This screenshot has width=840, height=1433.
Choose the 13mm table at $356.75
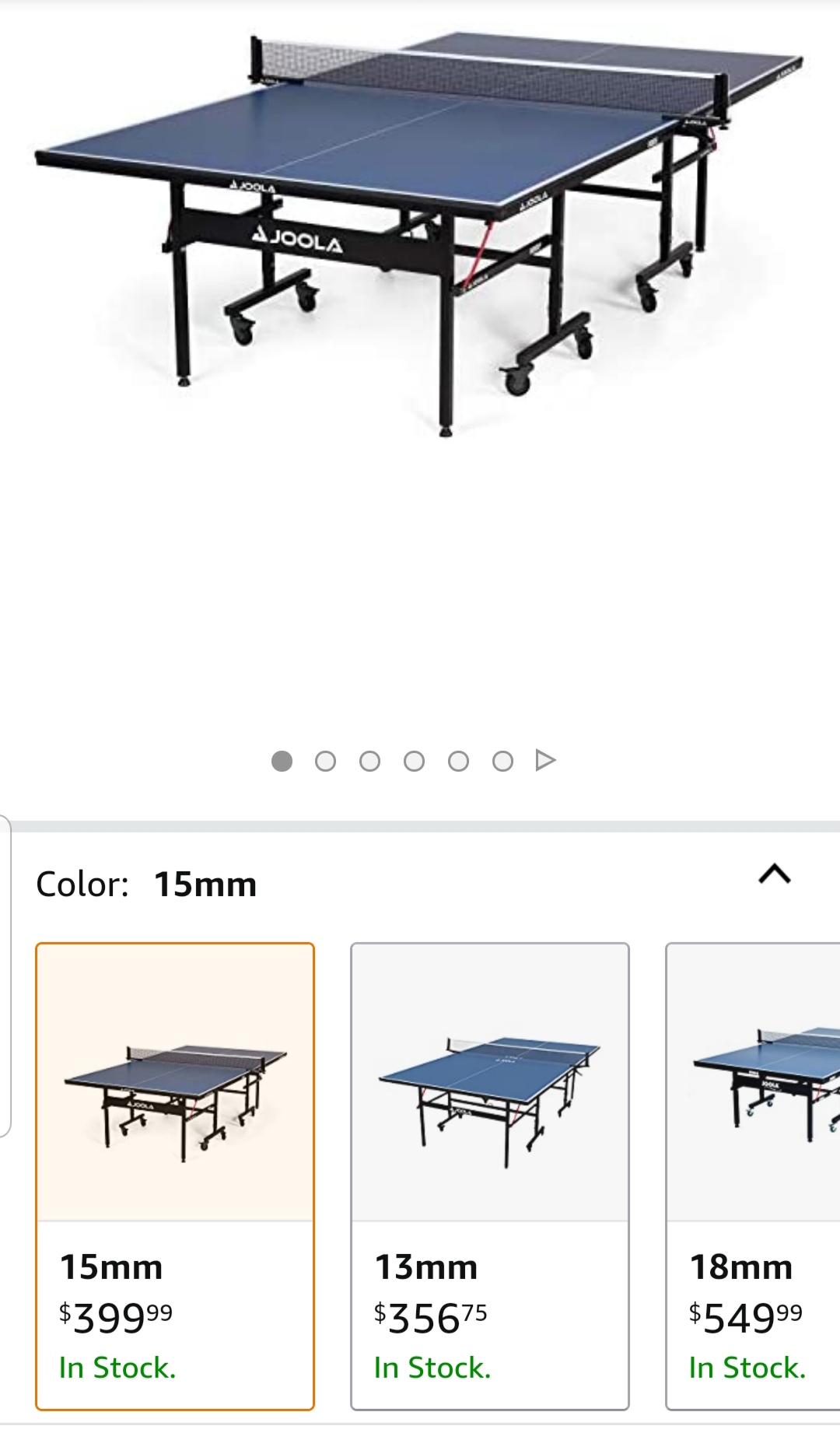[x=489, y=1175]
